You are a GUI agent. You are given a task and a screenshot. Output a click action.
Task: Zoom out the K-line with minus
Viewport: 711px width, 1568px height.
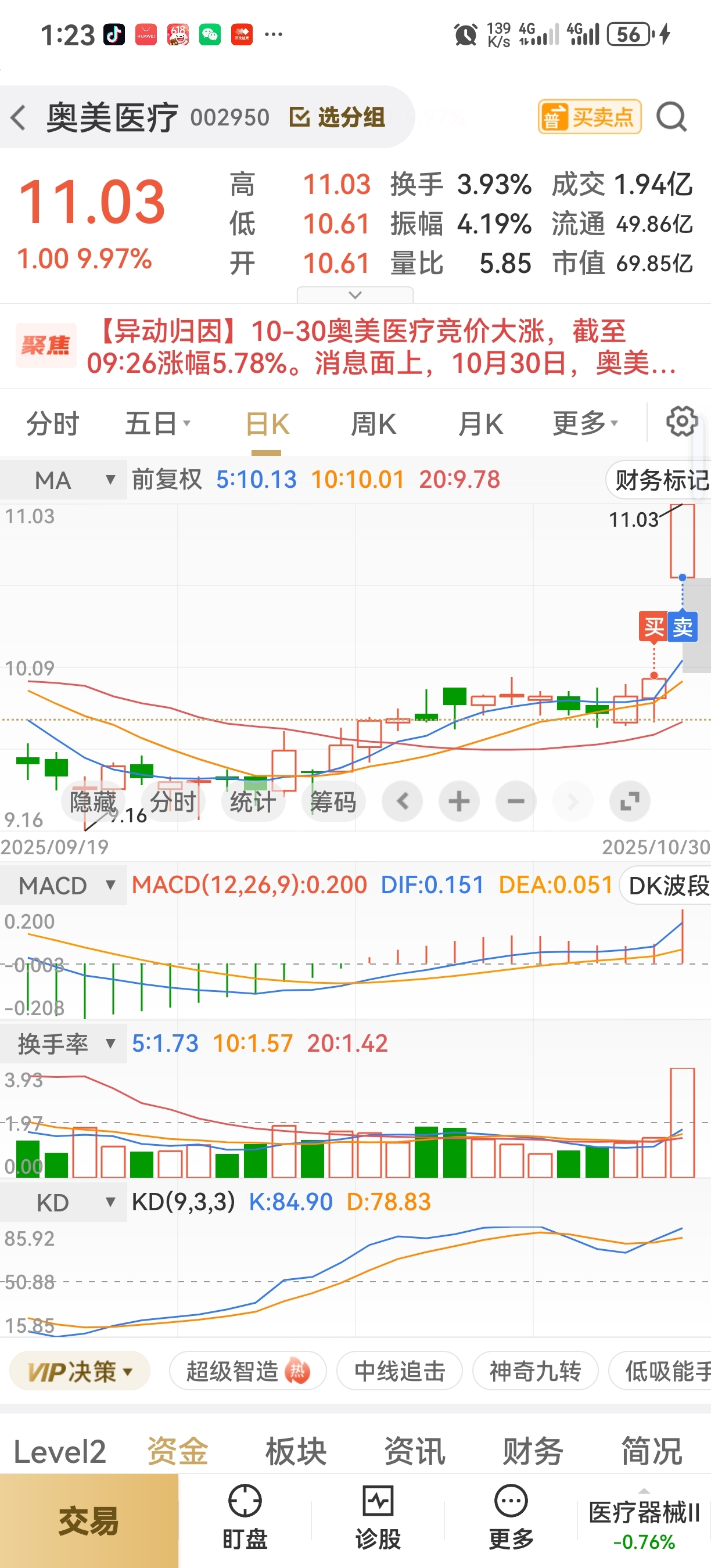tap(516, 801)
